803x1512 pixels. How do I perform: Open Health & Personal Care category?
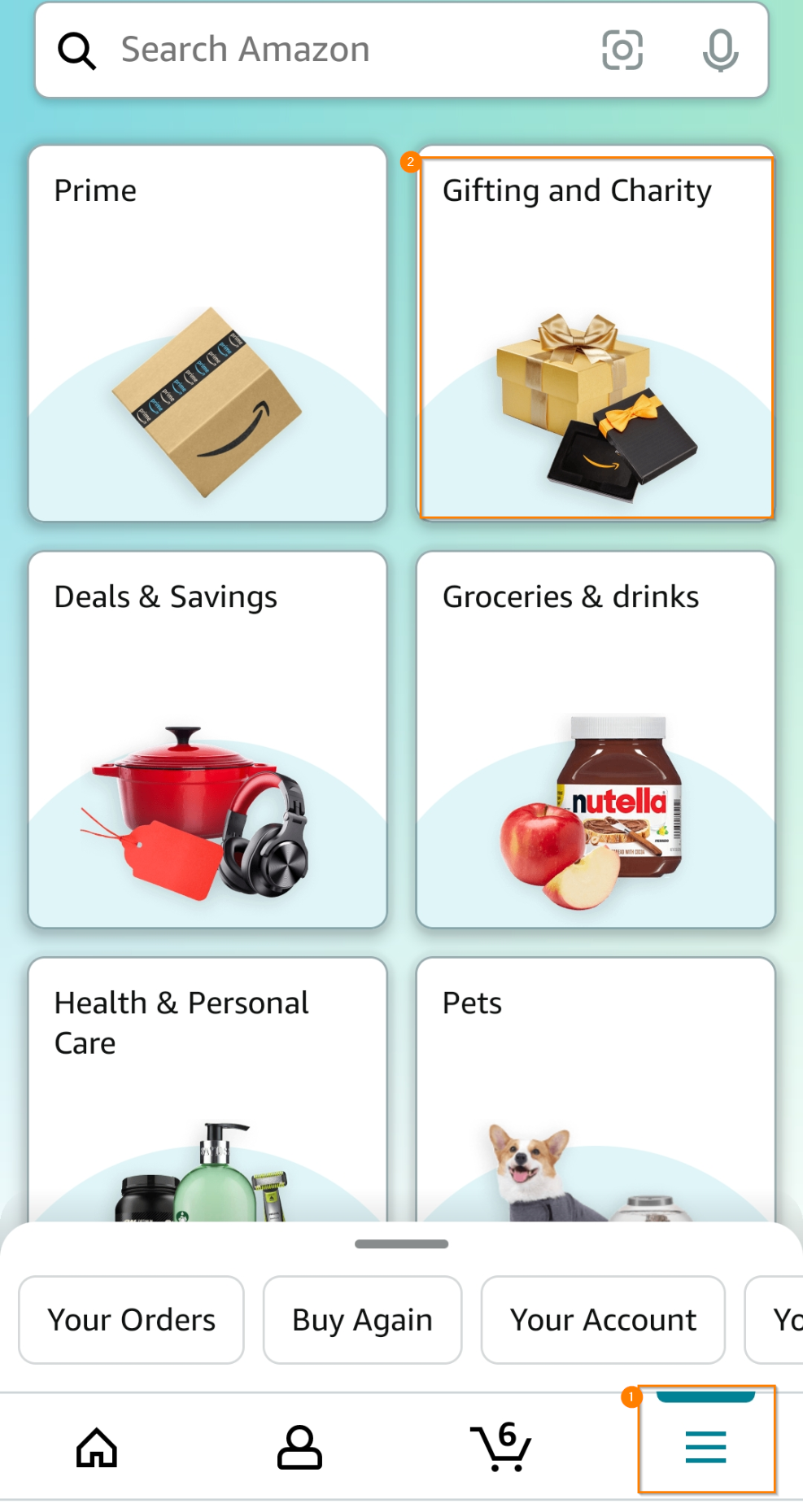tap(207, 1090)
